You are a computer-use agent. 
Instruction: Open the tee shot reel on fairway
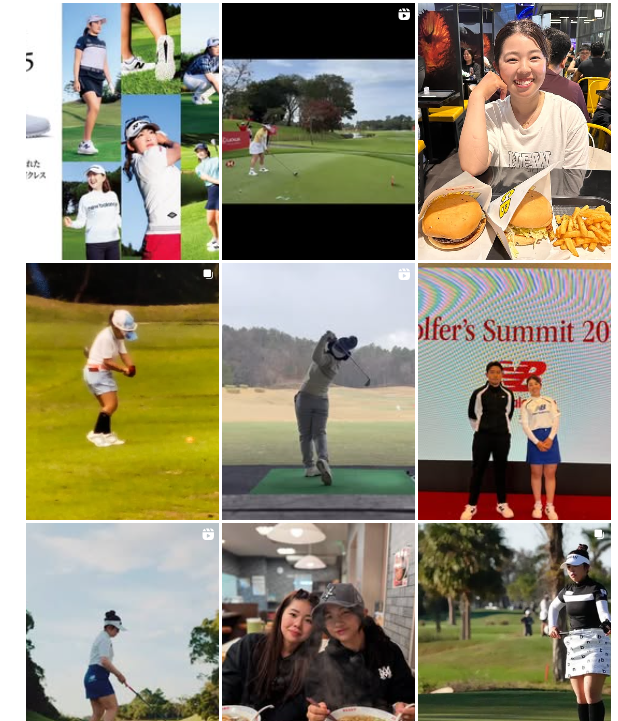pyautogui.click(x=318, y=131)
